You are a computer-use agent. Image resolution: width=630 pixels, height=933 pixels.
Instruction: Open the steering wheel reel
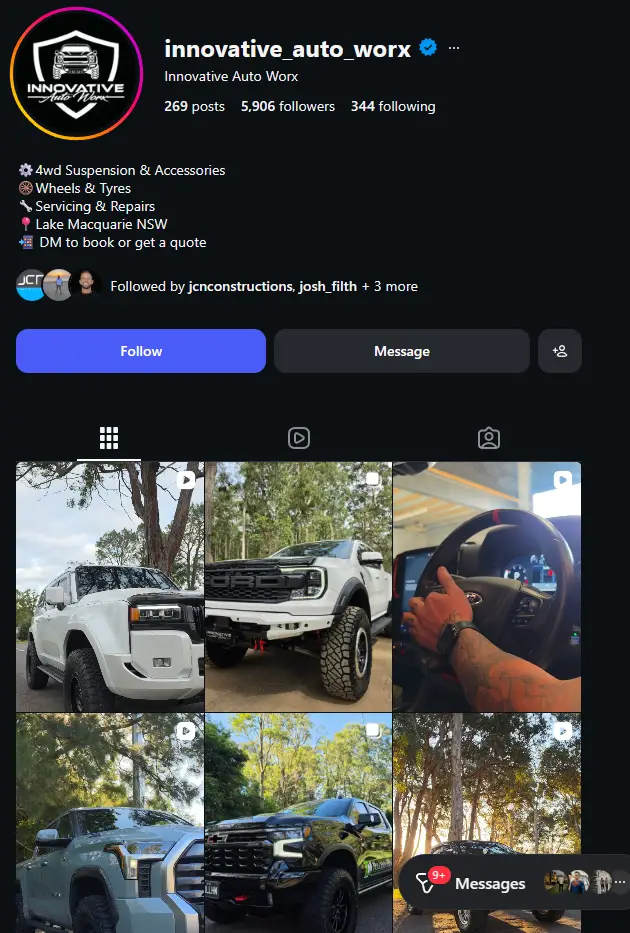487,586
